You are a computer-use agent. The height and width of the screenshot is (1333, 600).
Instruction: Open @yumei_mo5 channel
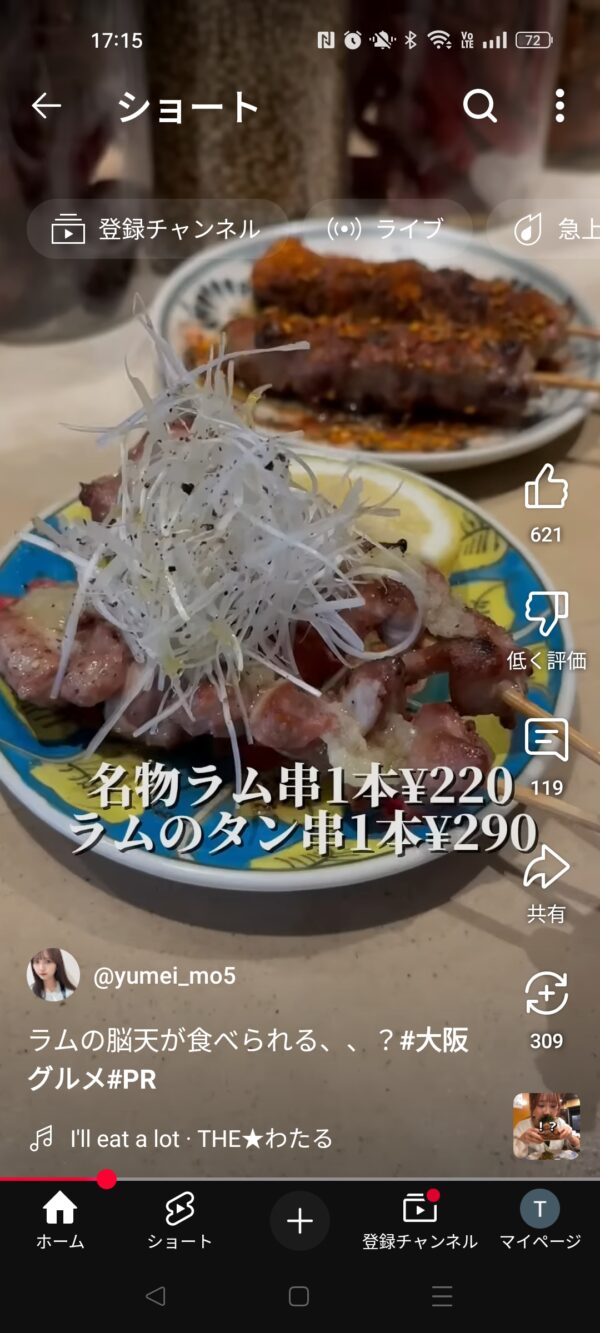pos(164,976)
